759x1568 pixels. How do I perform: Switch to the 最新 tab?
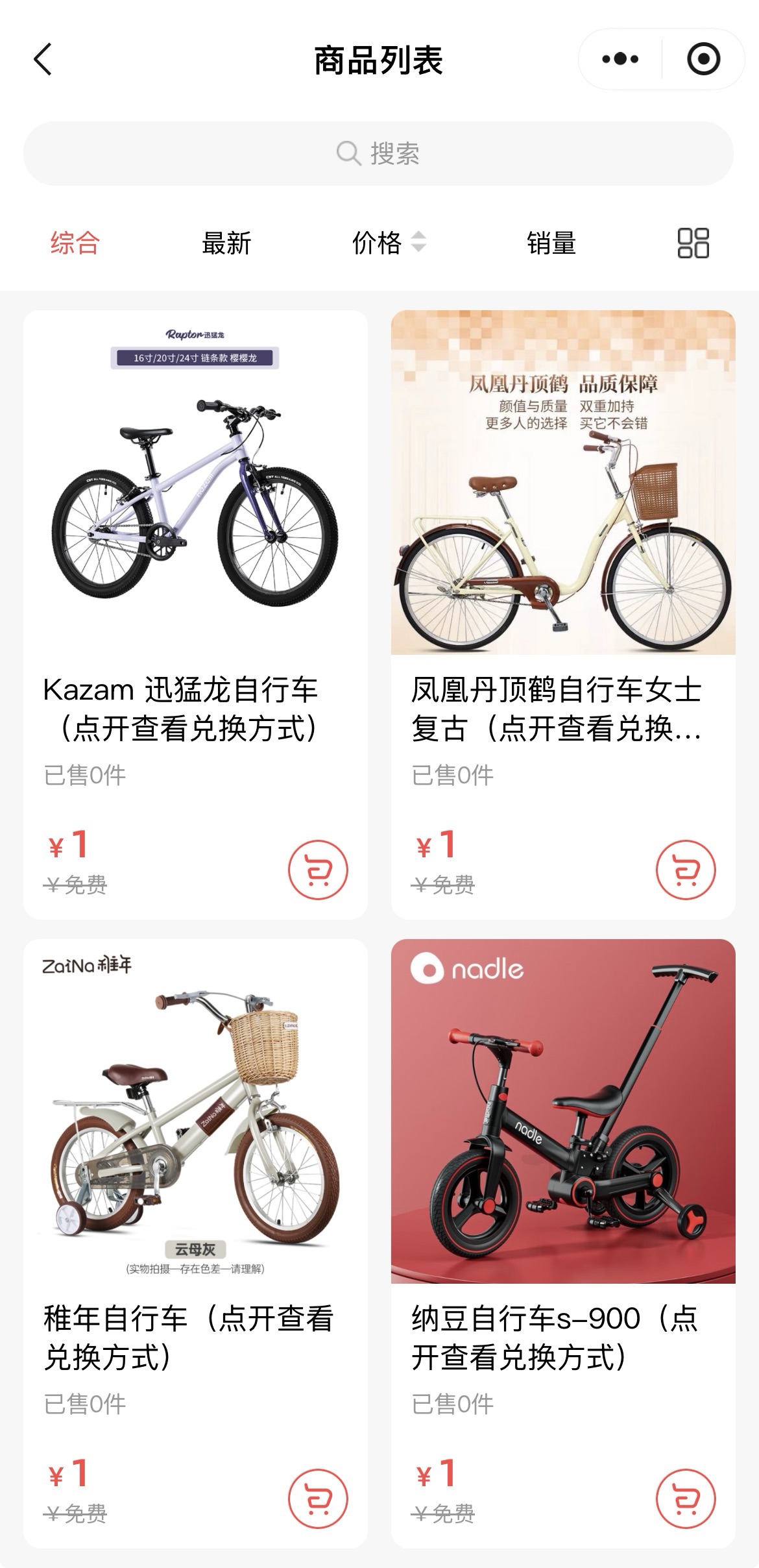click(x=226, y=243)
